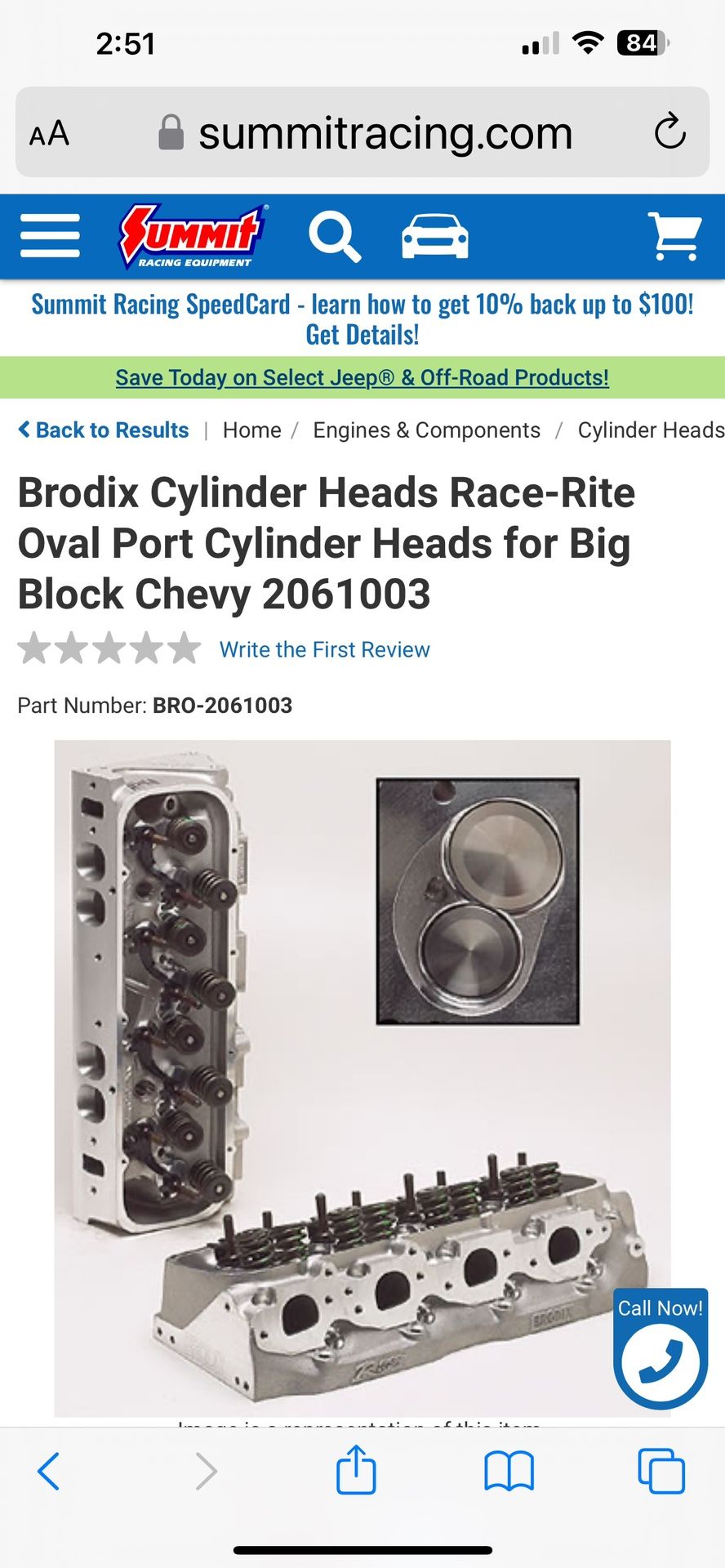
Task: Navigate to Engines & Components breadcrumb
Action: coord(427,430)
